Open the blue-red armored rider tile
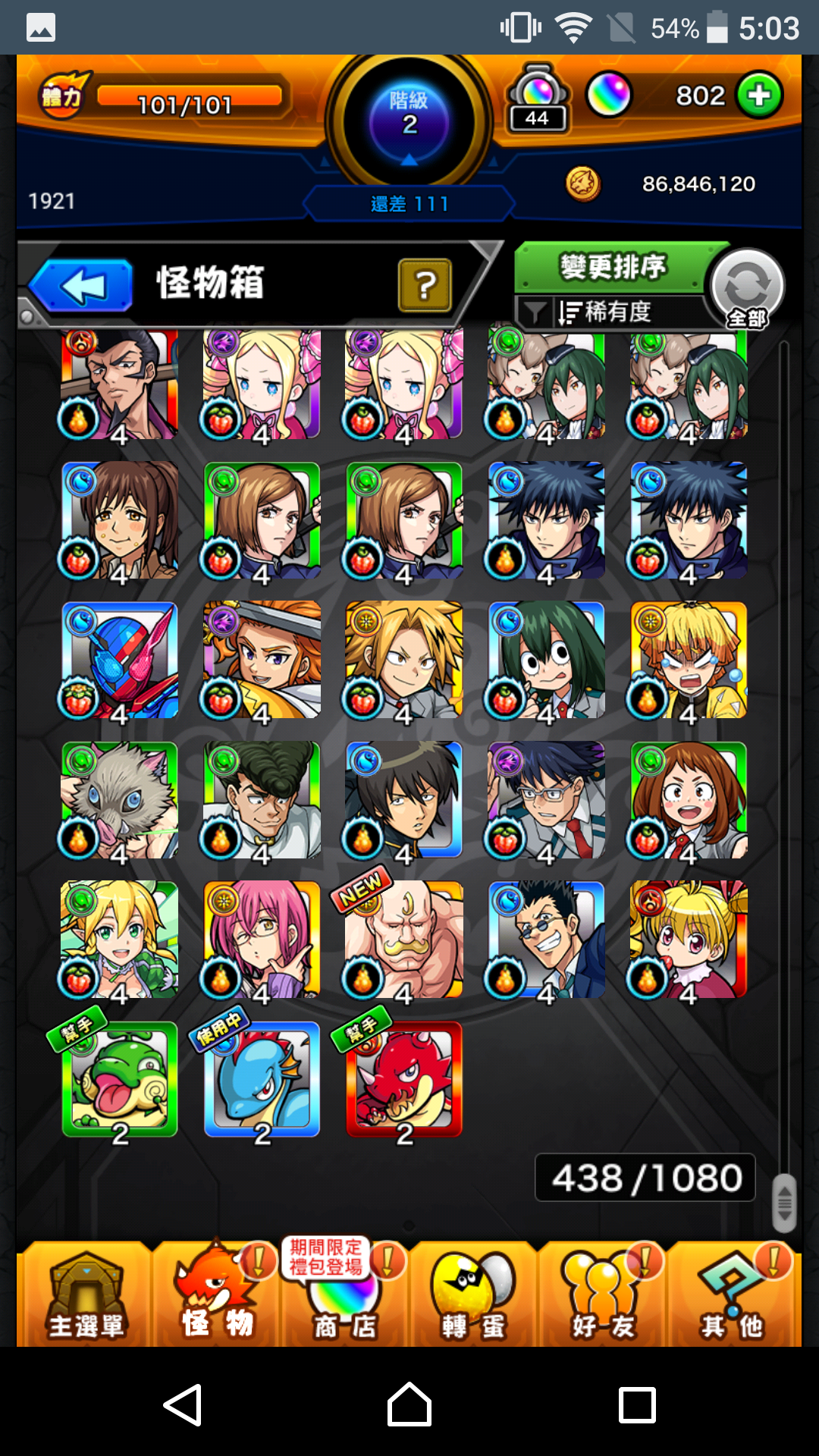The width and height of the screenshot is (819, 1456). (120, 661)
